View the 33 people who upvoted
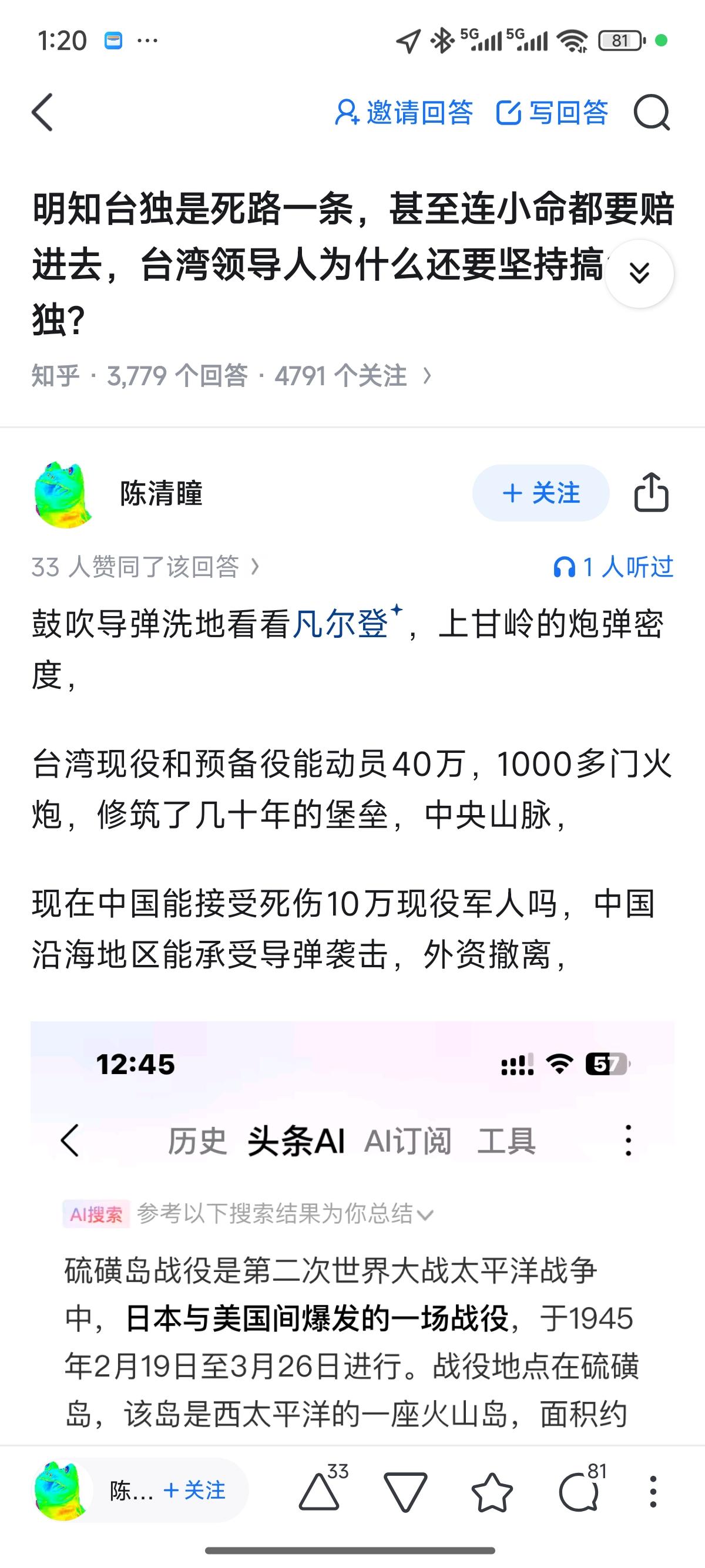This screenshot has height=1568, width=705. (x=145, y=567)
